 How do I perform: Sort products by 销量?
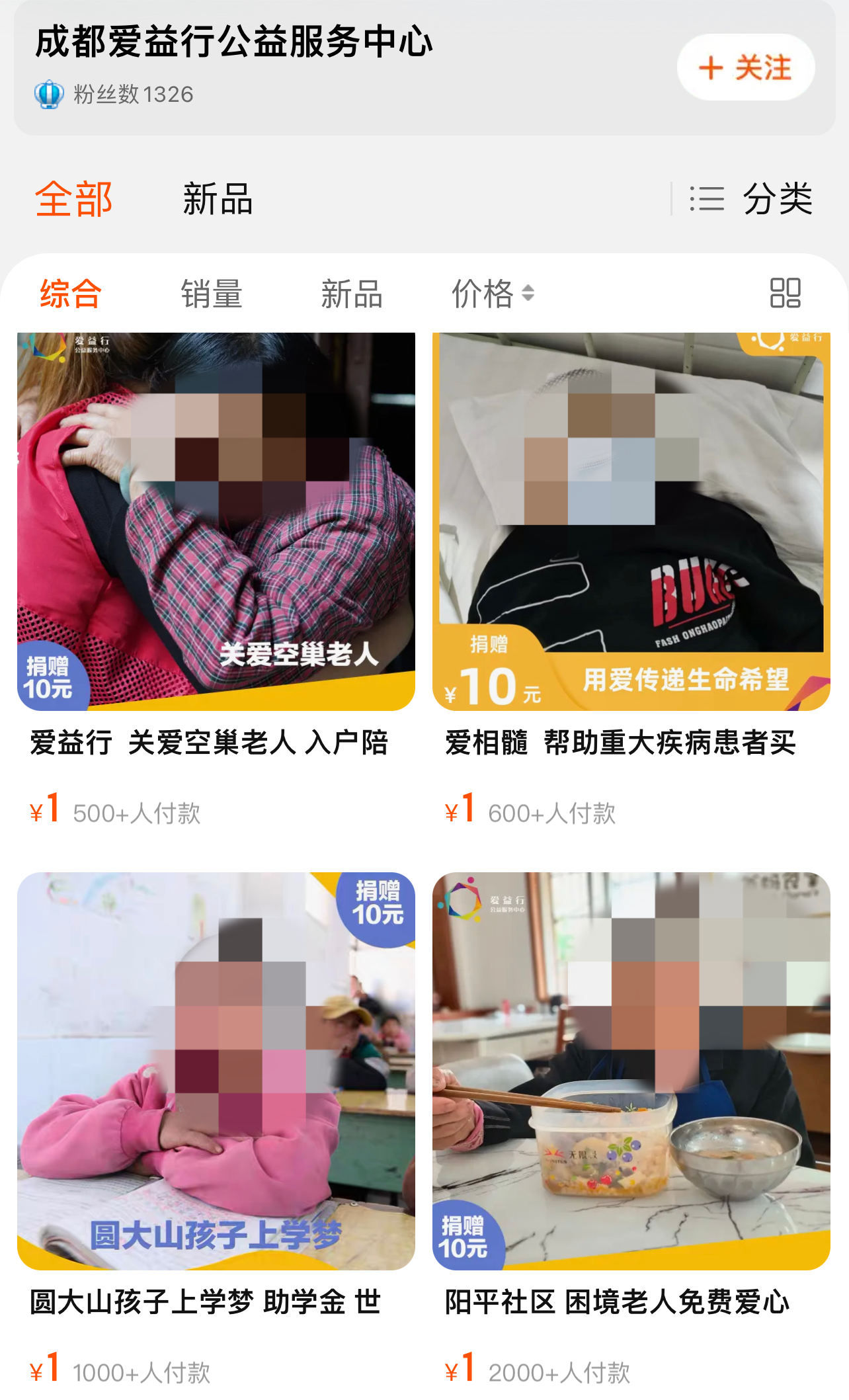point(212,294)
